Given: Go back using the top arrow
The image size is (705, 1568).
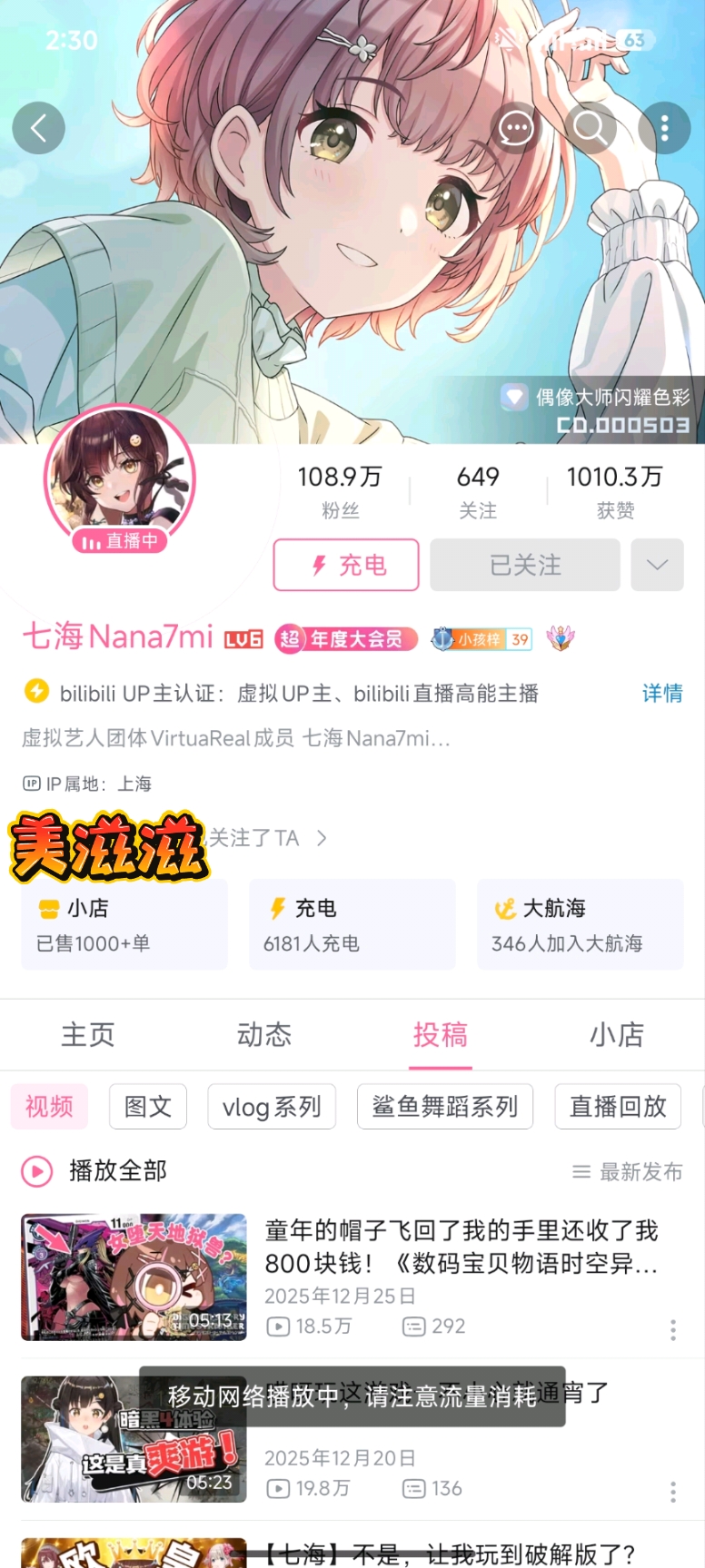Looking at the screenshot, I should click(38, 128).
